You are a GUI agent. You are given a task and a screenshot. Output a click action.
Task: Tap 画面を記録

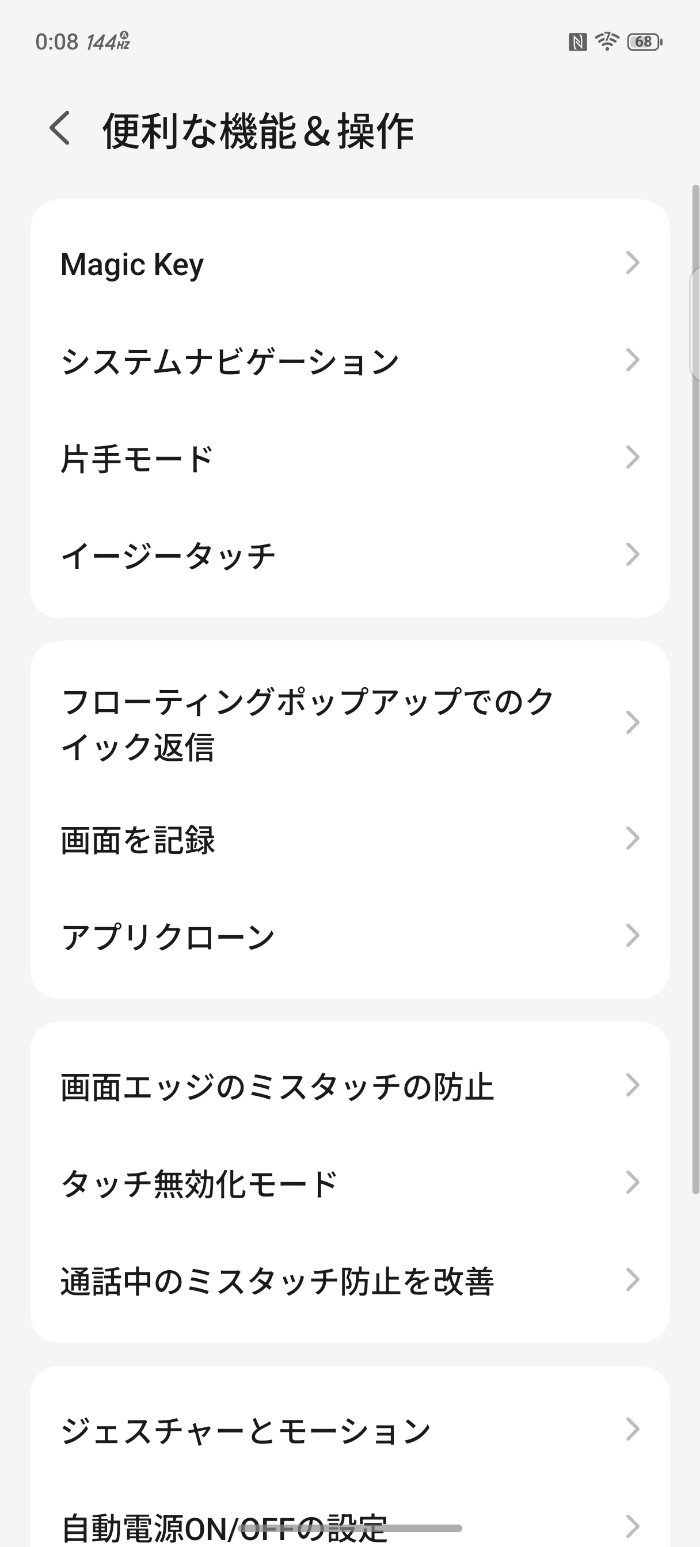[x=349, y=840]
